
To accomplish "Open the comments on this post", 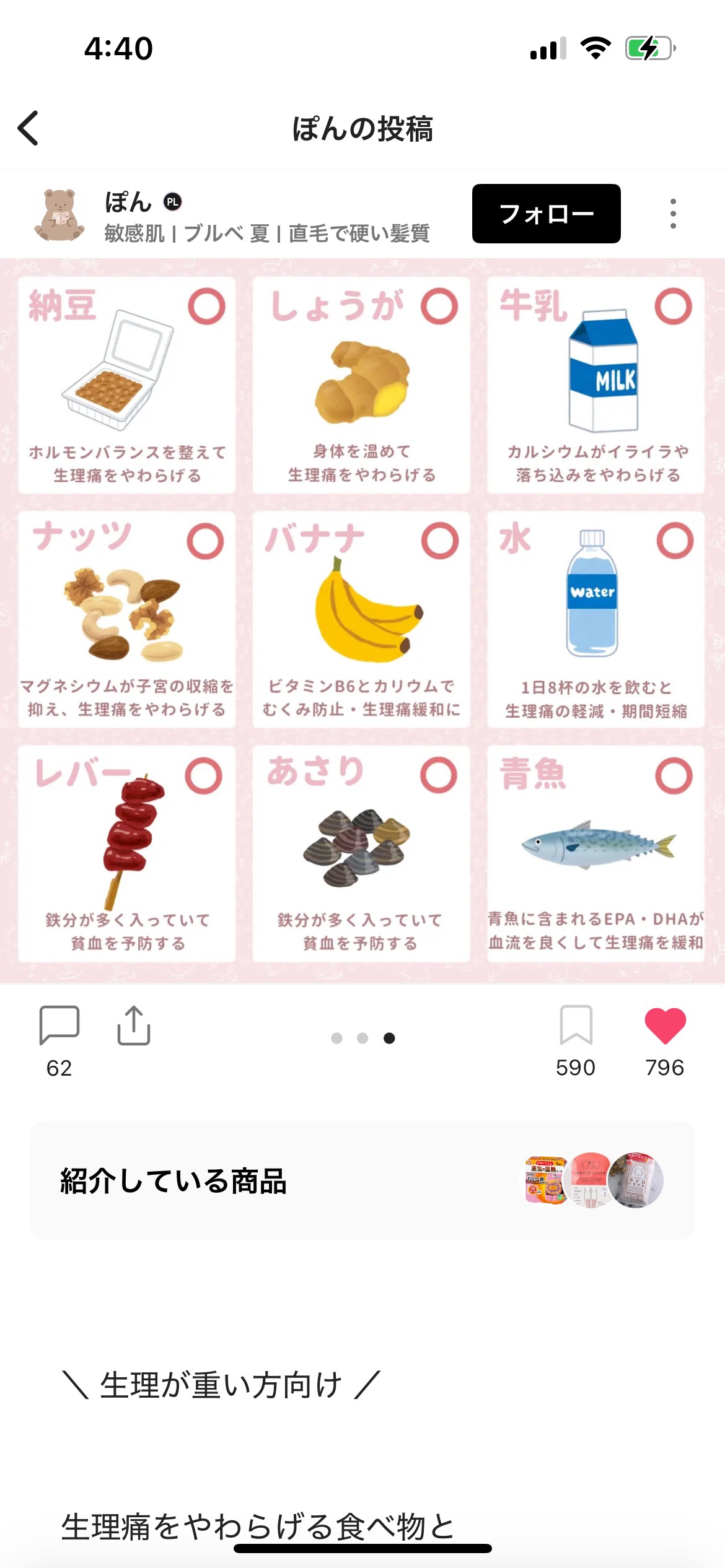I will coord(59,1025).
